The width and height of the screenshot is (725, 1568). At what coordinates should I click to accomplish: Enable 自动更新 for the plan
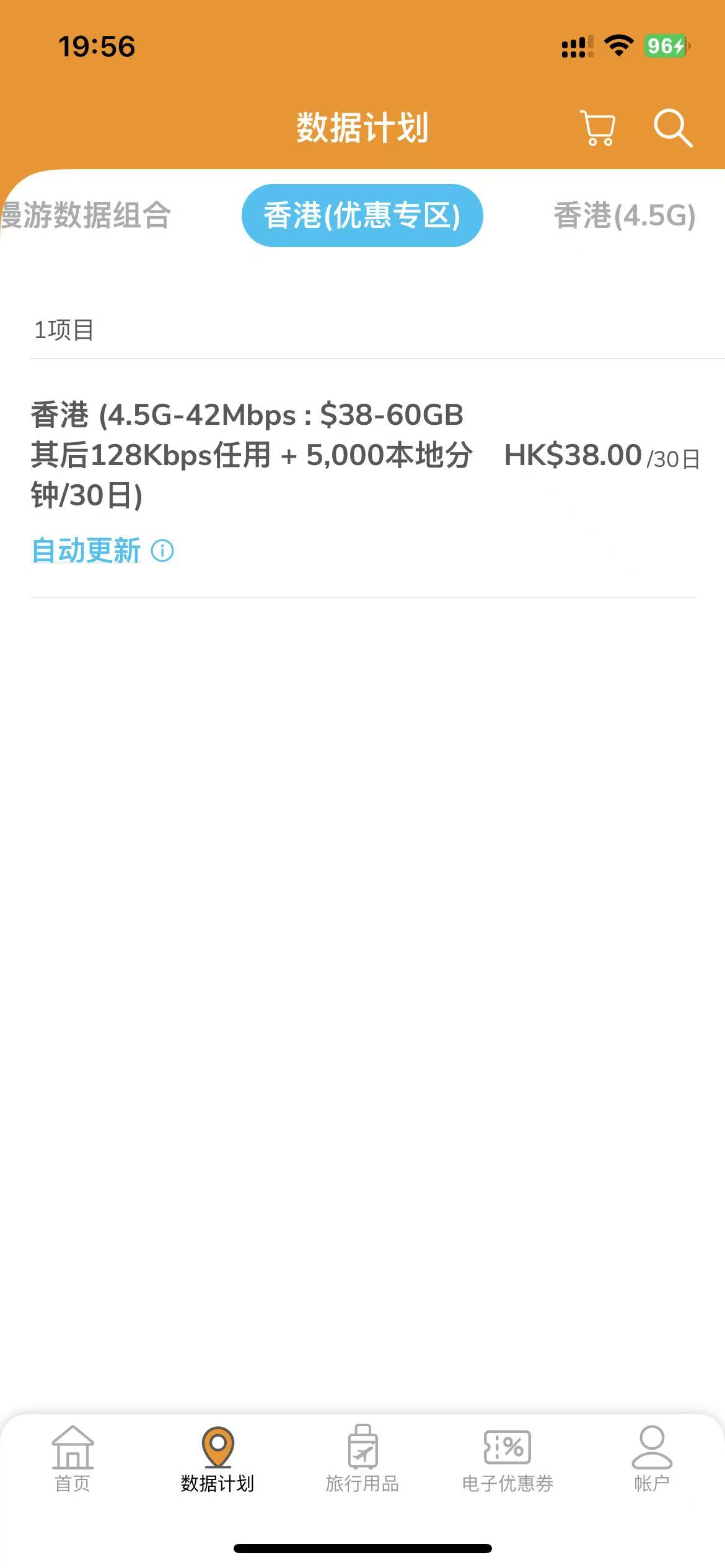click(87, 551)
